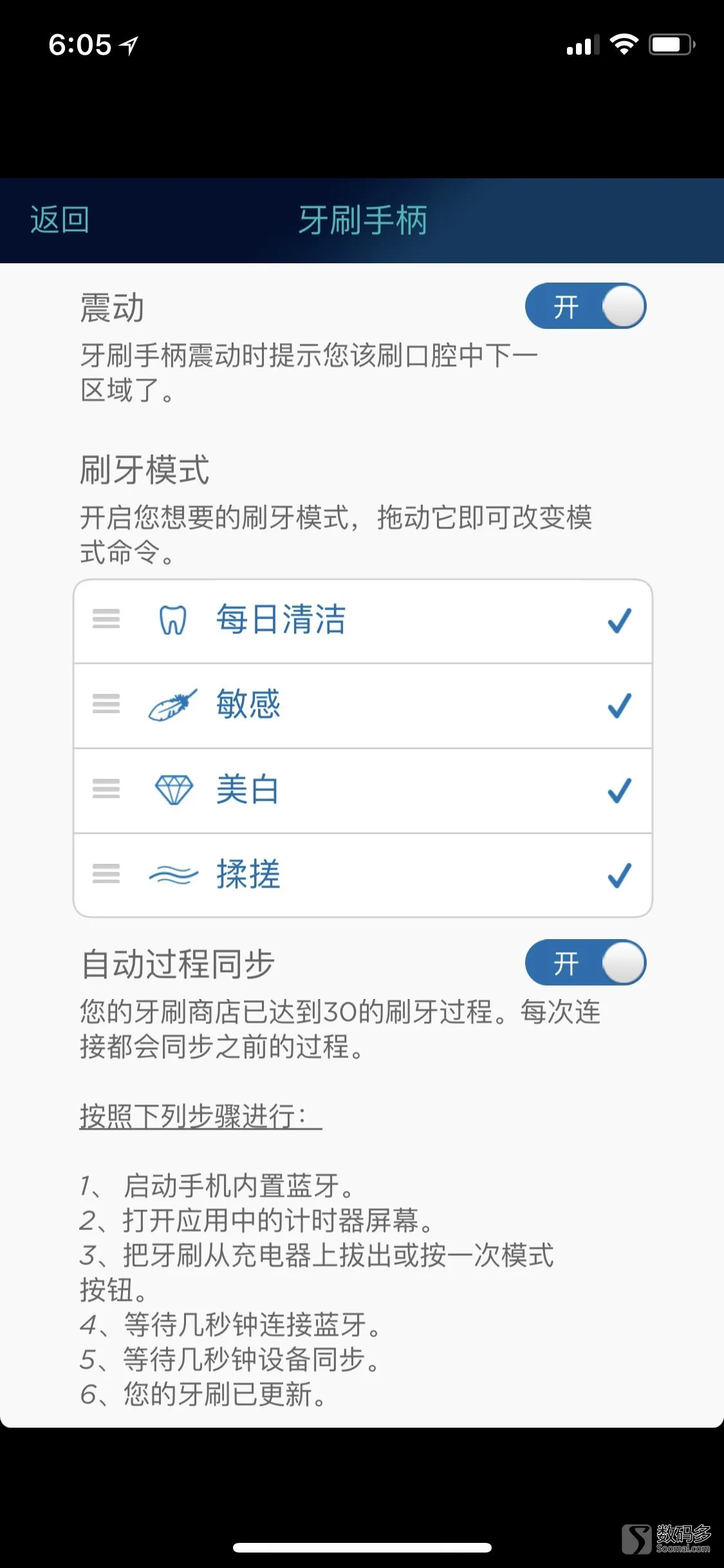Toggle the 美白 whitening mode
724x1568 pixels.
coord(363,791)
